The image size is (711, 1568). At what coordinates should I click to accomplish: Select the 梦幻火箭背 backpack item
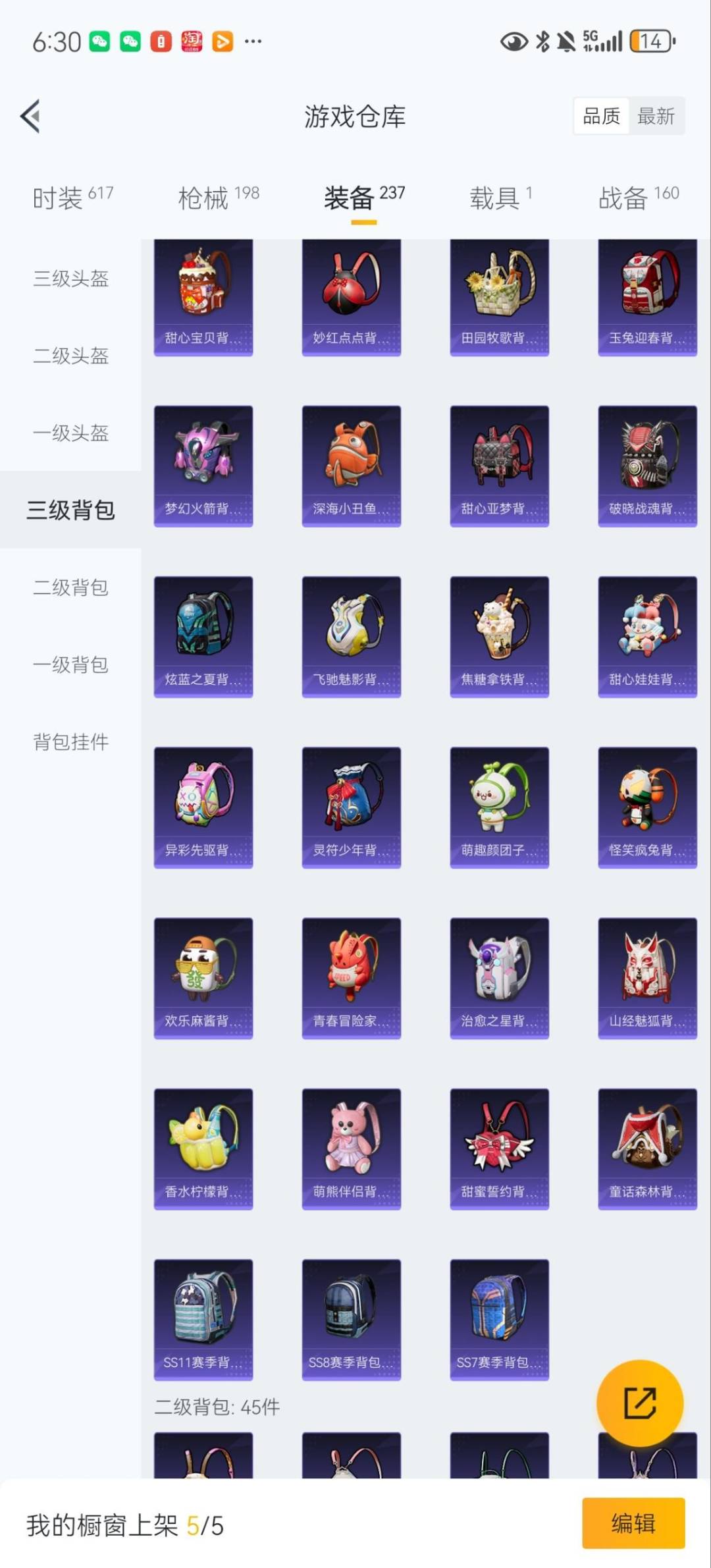203,464
